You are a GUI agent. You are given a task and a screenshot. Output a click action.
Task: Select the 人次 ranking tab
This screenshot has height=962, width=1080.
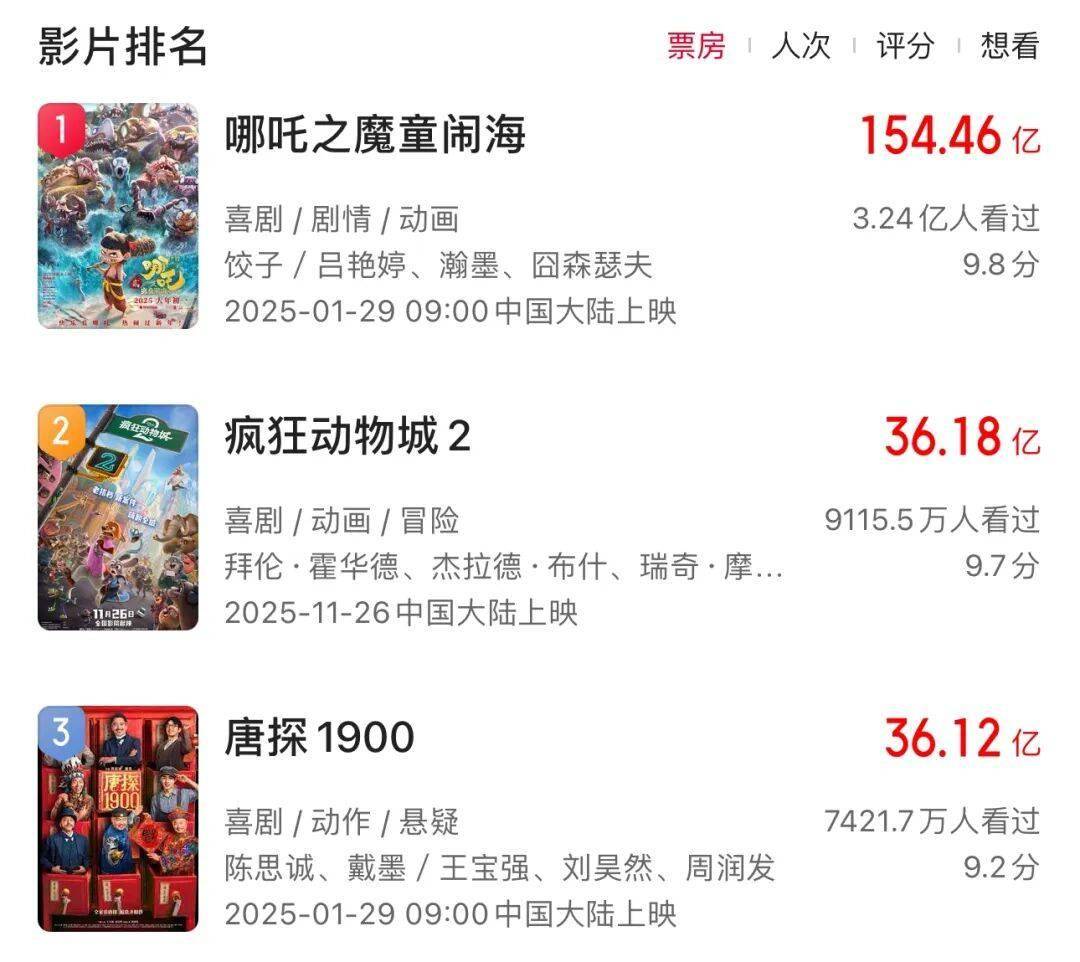(801, 46)
